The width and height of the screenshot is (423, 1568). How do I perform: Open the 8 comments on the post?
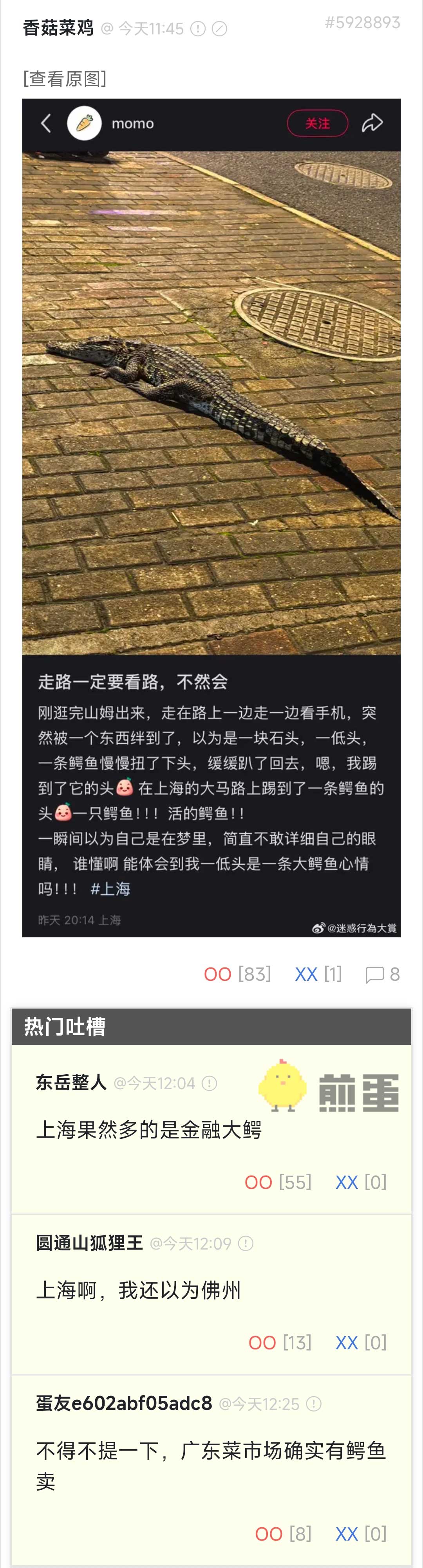click(382, 974)
